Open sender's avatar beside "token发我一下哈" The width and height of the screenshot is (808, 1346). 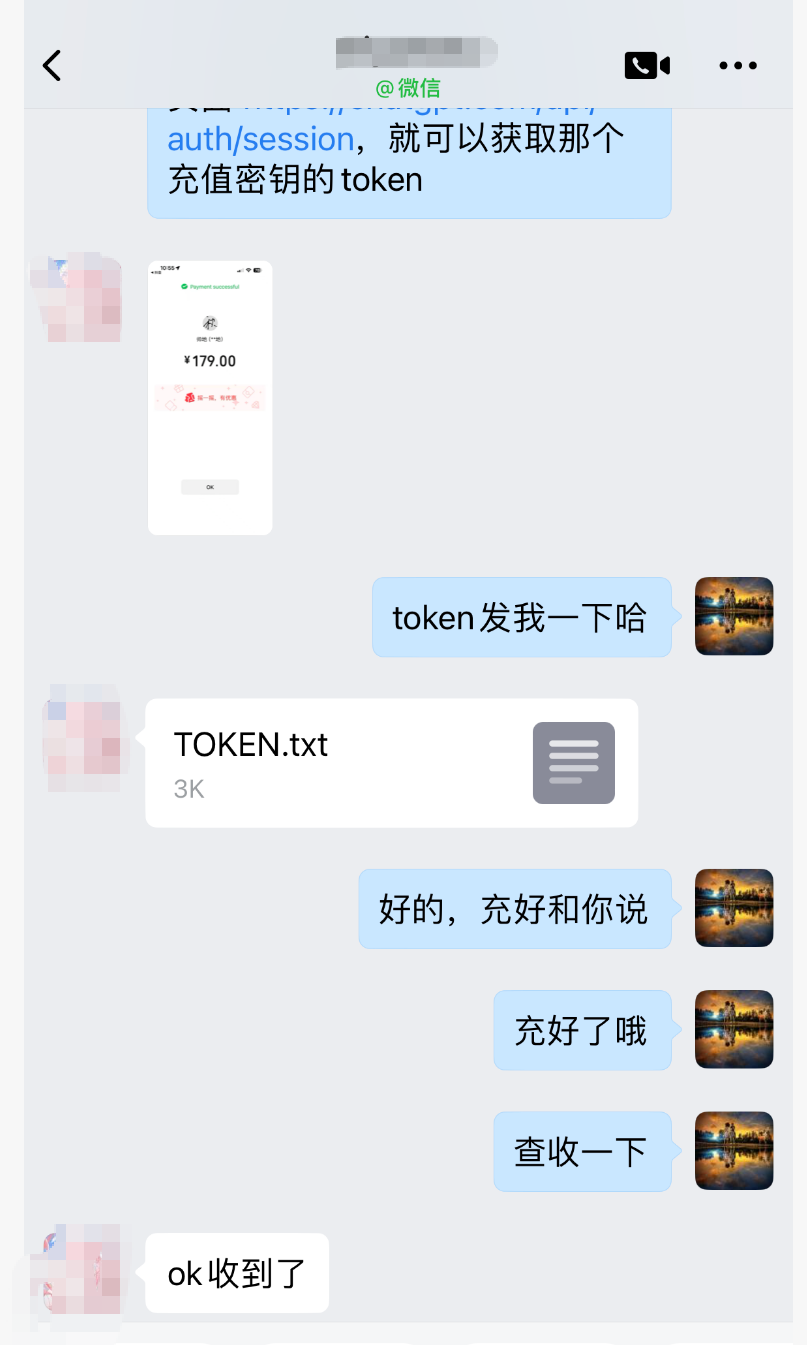point(734,616)
